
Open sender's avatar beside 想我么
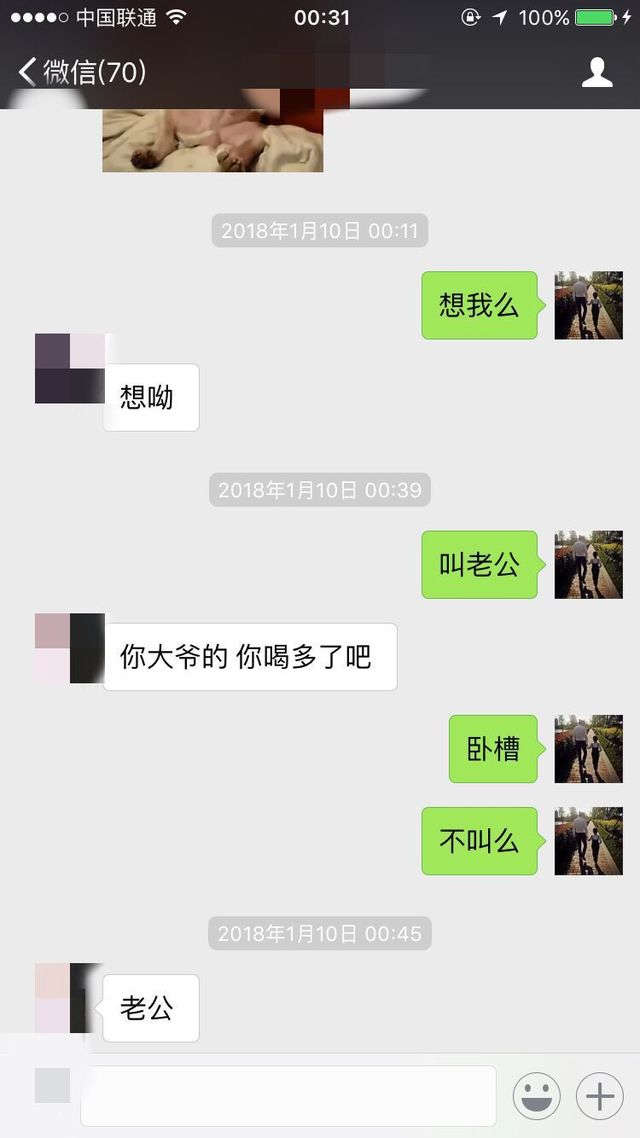tap(588, 305)
